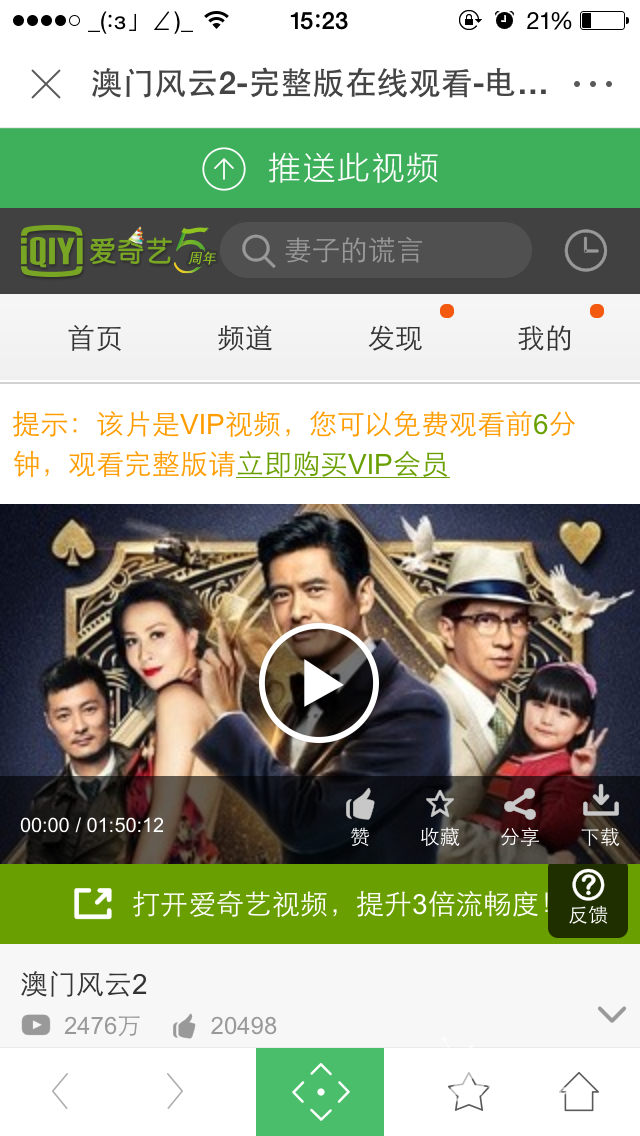Viewport: 640px width, 1136px height.
Task: Like the video with 赞
Action: (360, 817)
